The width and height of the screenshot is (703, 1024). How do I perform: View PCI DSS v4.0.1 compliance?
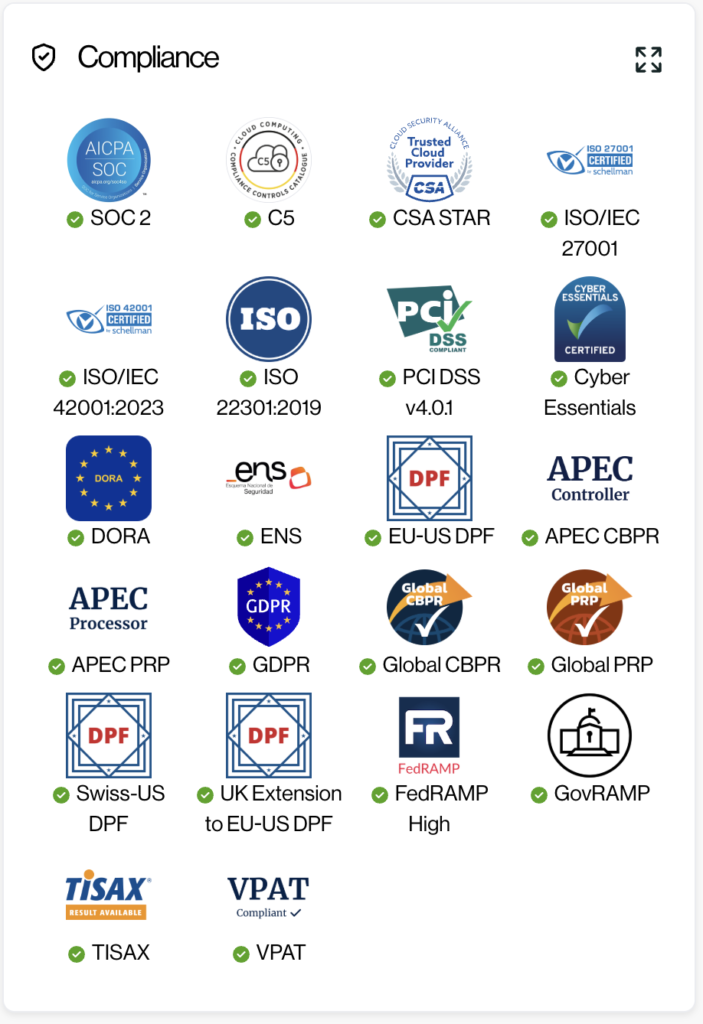click(429, 320)
